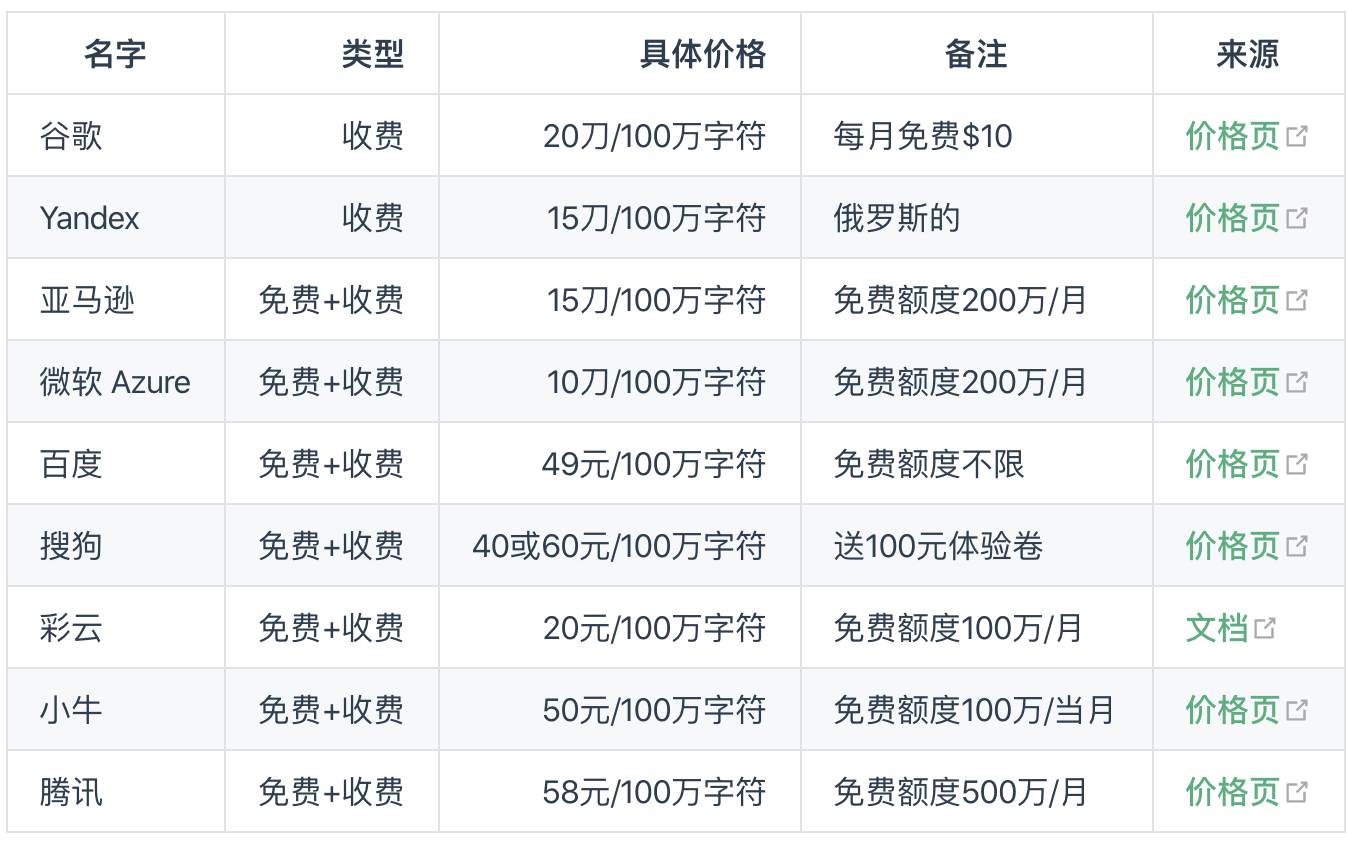Screen dimensions: 1348x844
Task: Open the 价格页 link for 腾讯
Action: [1233, 792]
